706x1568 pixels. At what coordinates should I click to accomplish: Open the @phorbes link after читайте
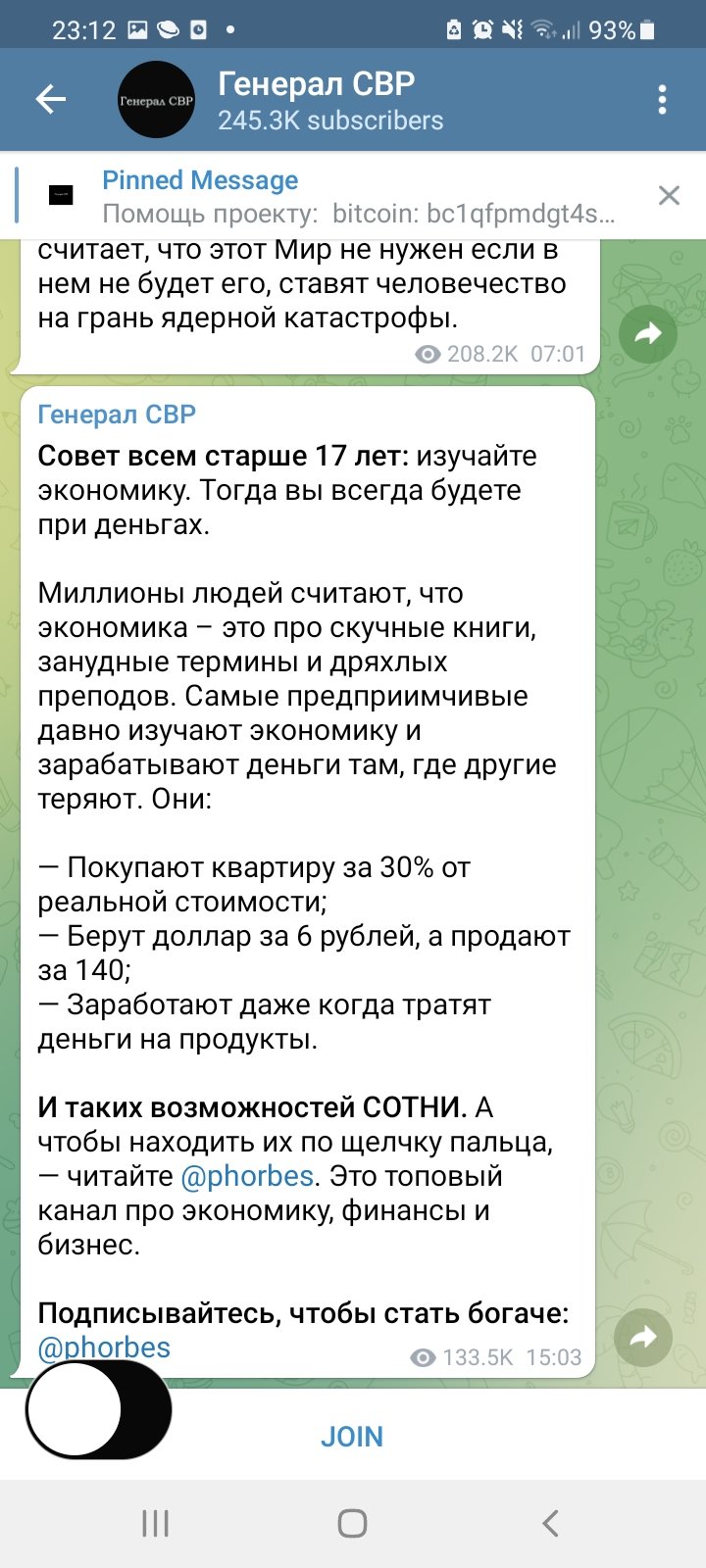pos(247,1176)
